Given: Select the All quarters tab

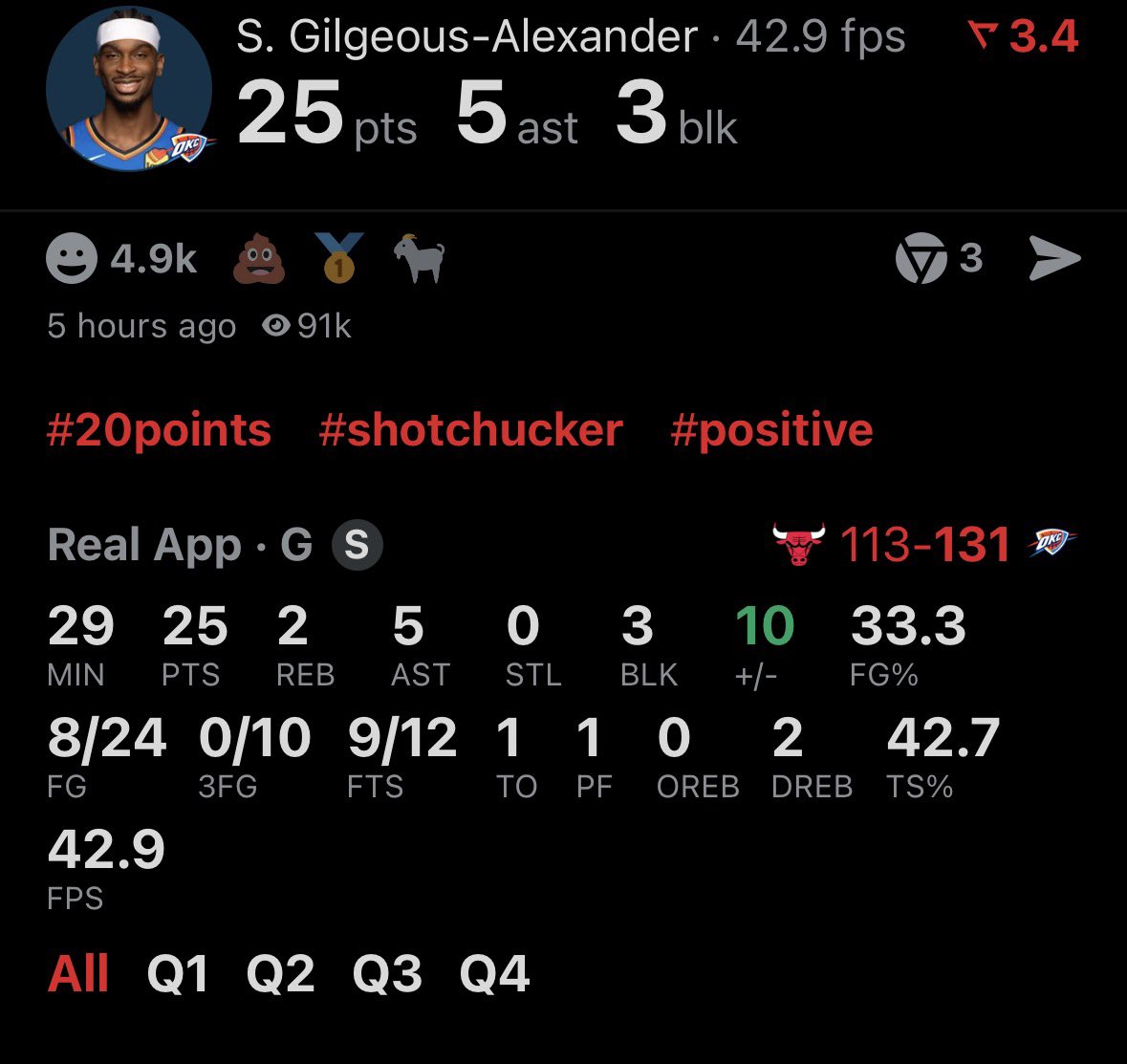Looking at the screenshot, I should tap(77, 974).
